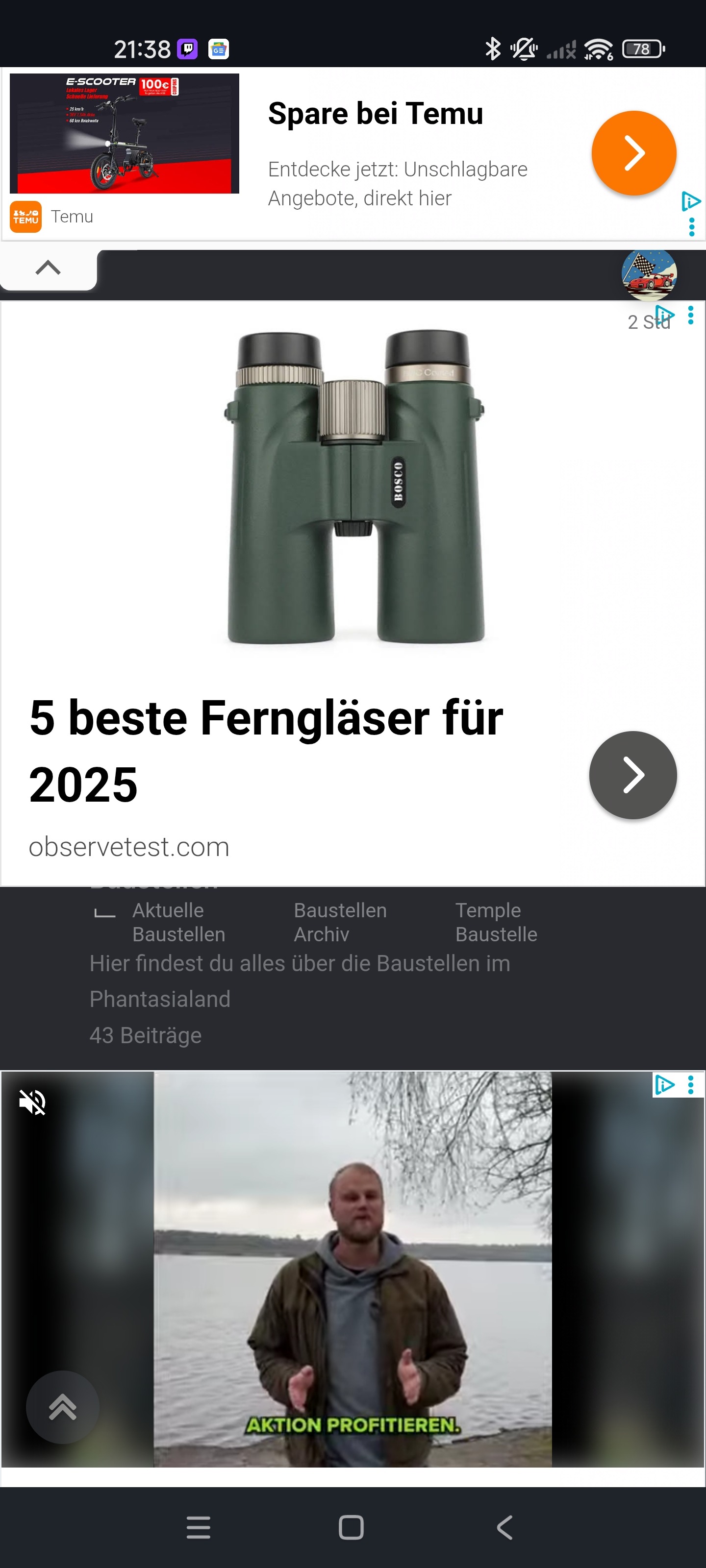Open the Aktuelle Baustellen subforum
Image resolution: width=706 pixels, height=1568 pixels.
pyautogui.click(x=179, y=922)
